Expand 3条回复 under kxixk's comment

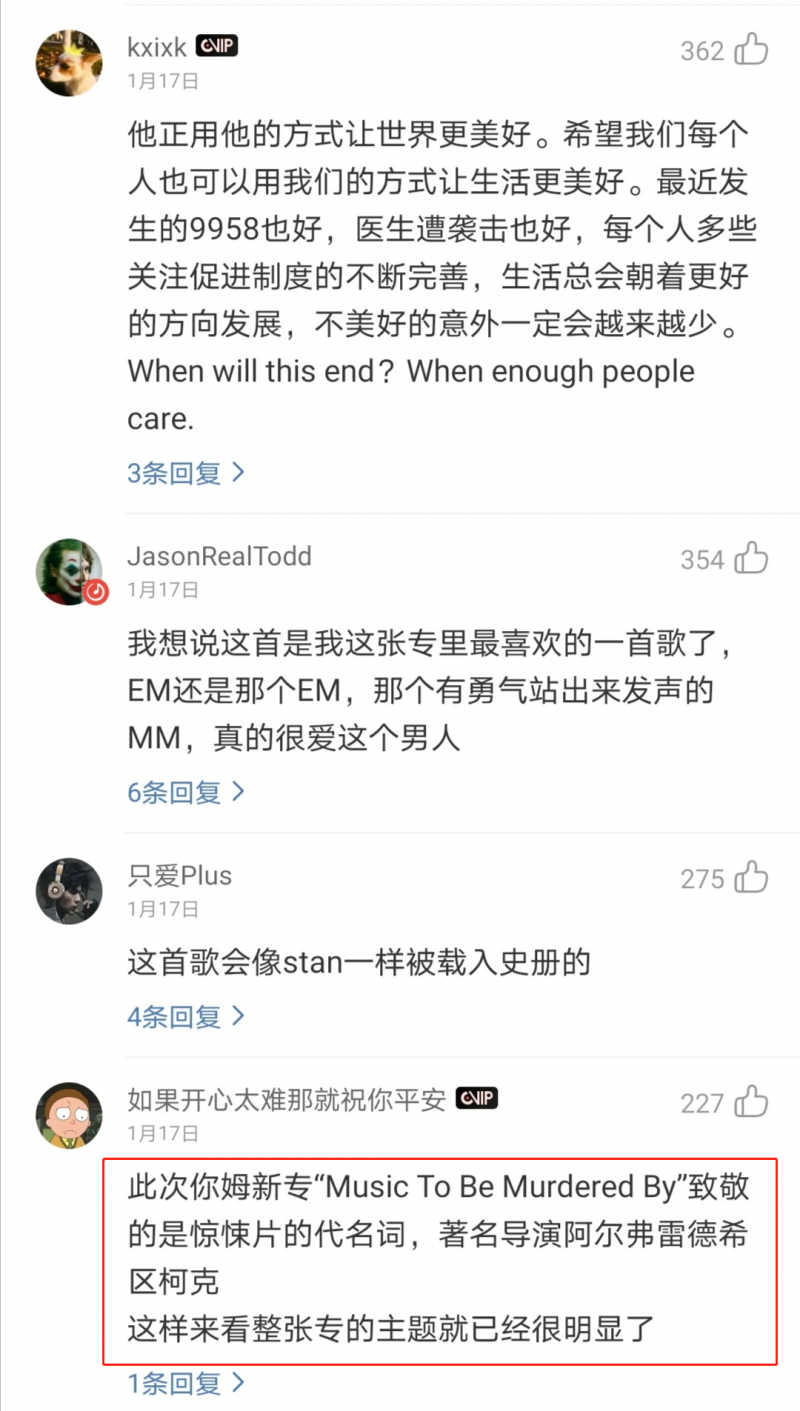(186, 473)
